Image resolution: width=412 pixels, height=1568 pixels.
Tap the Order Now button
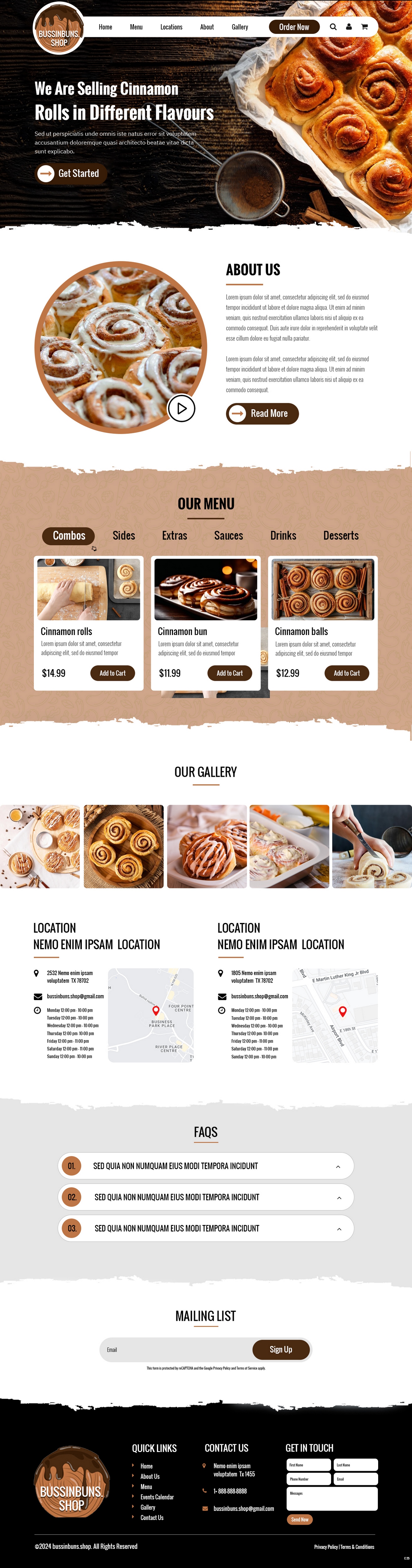pos(294,27)
